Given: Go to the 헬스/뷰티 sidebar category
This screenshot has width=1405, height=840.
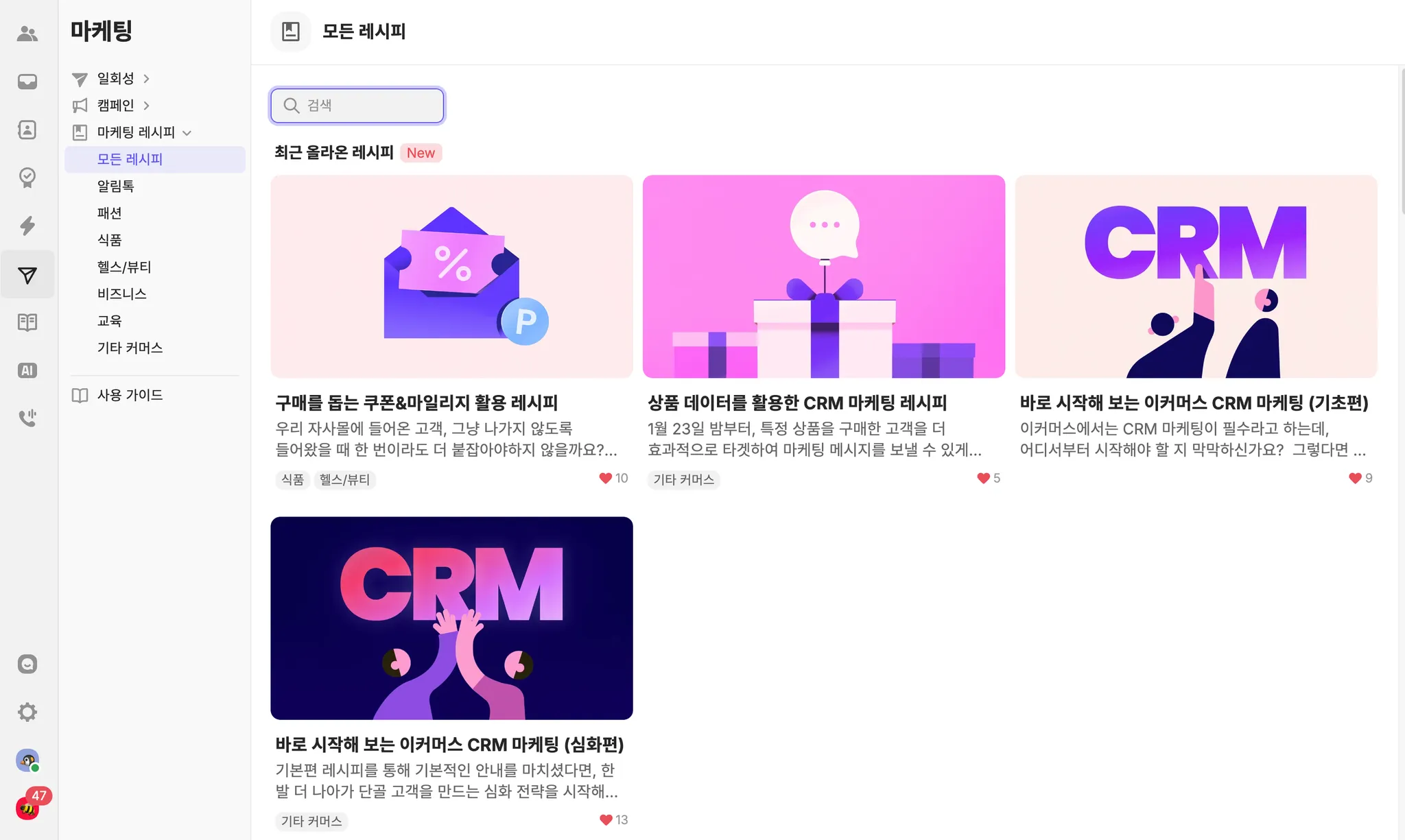Looking at the screenshot, I should (x=124, y=267).
